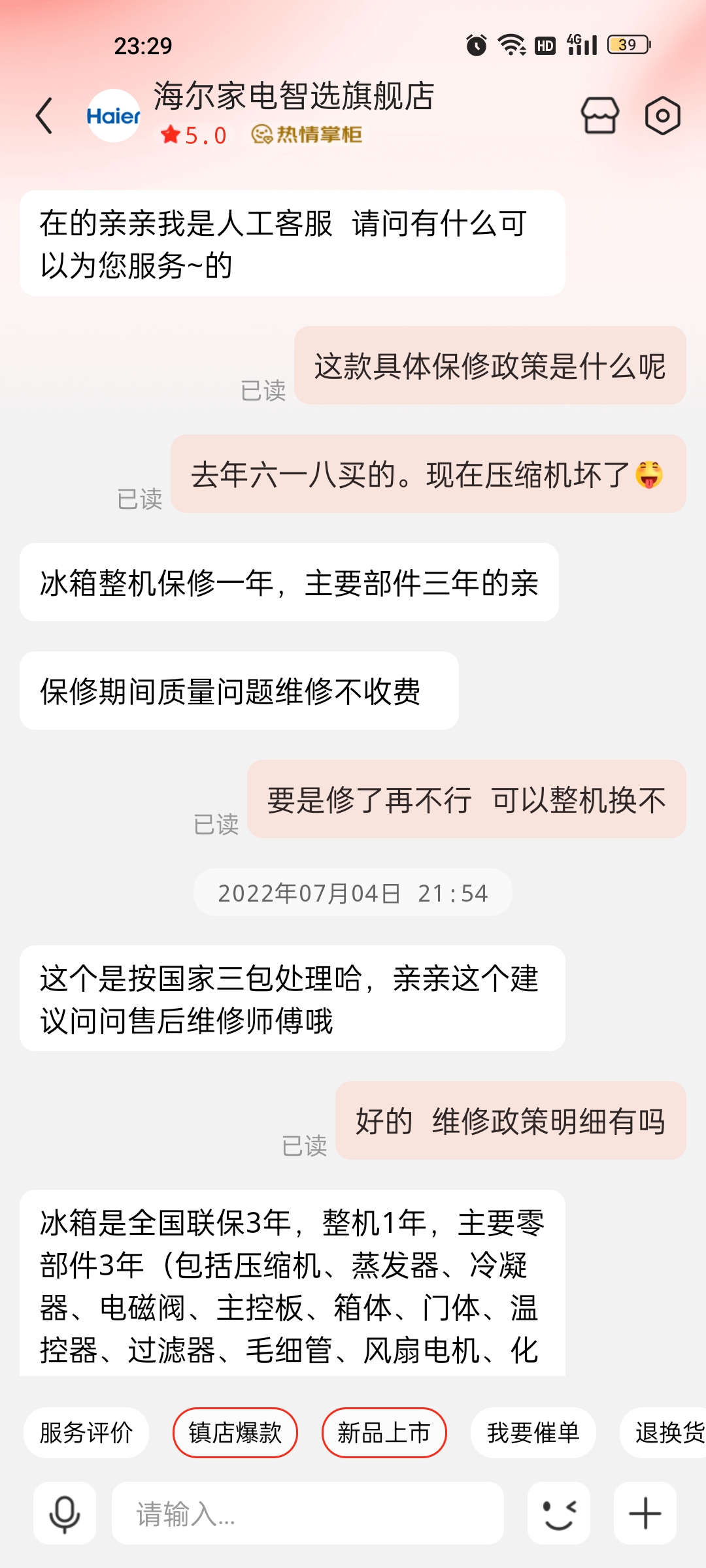Screen dimensions: 706x1568
Task: Choose the 我要催单 chip
Action: [533, 1433]
